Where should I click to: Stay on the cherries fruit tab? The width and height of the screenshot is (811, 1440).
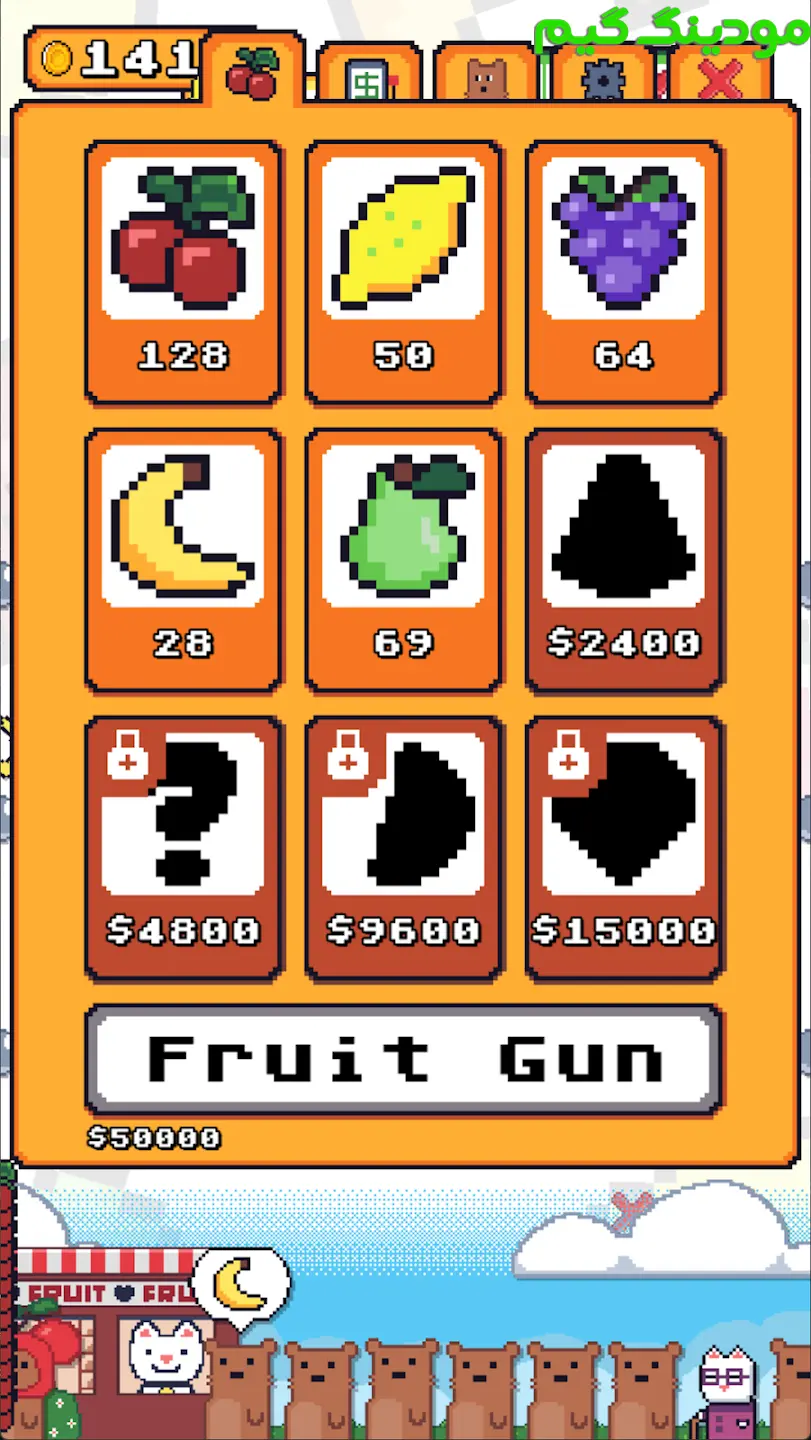tap(253, 70)
